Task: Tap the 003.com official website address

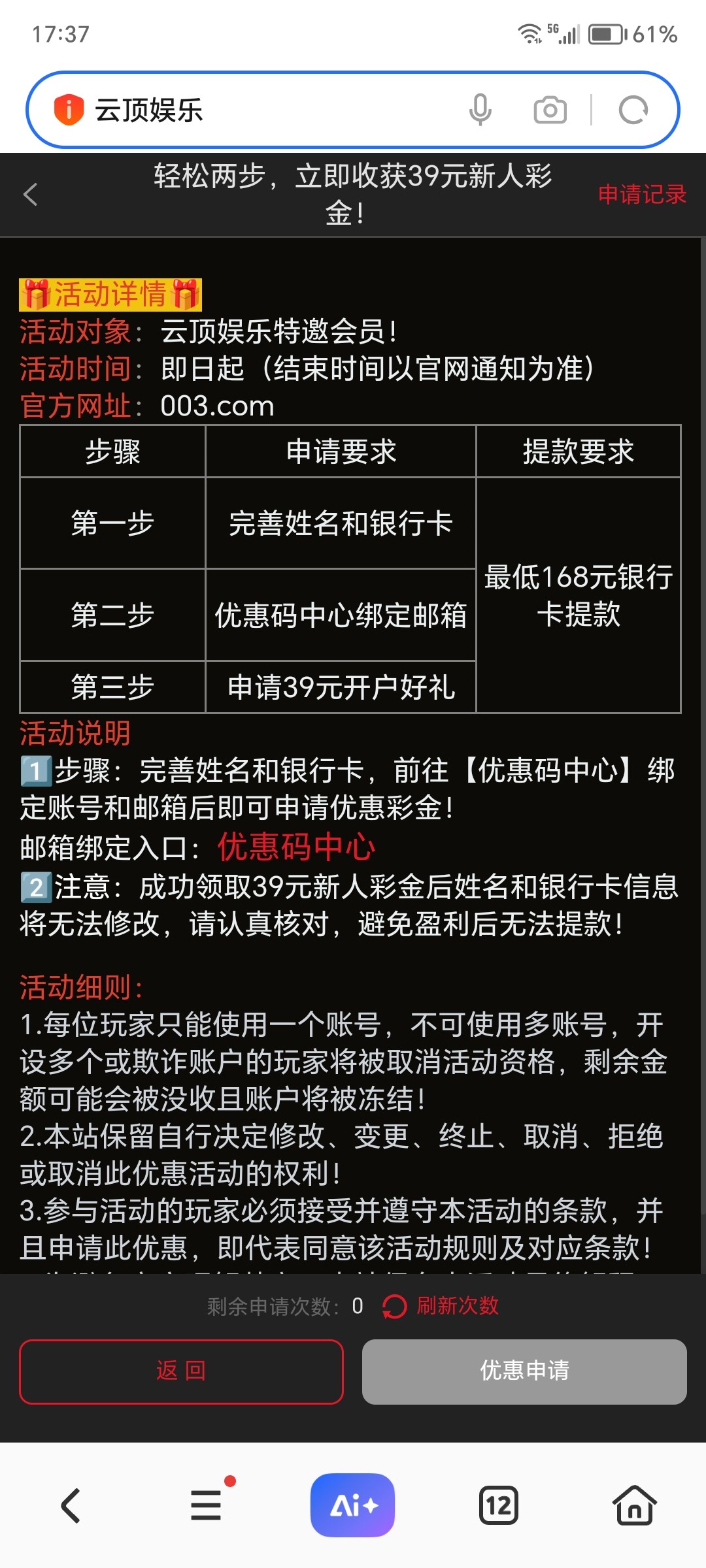Action: point(216,406)
